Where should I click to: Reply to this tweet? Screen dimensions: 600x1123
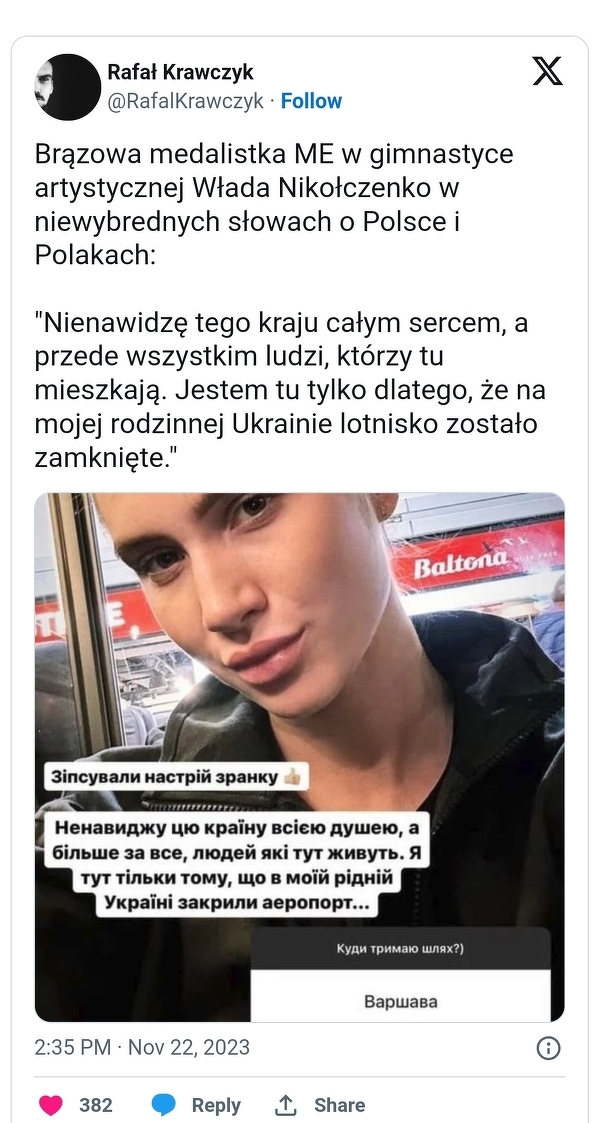[197, 1105]
